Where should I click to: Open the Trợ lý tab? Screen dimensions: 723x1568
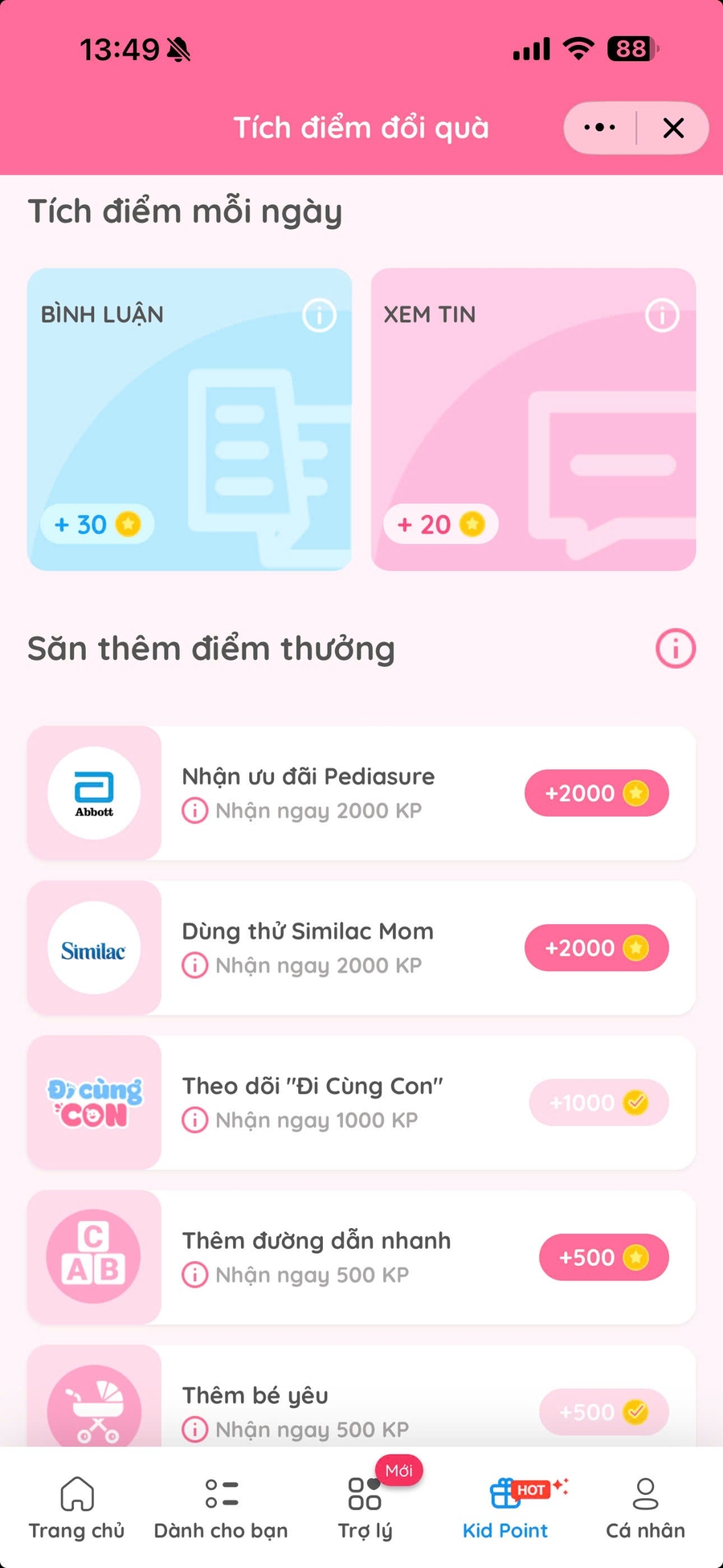(366, 1509)
